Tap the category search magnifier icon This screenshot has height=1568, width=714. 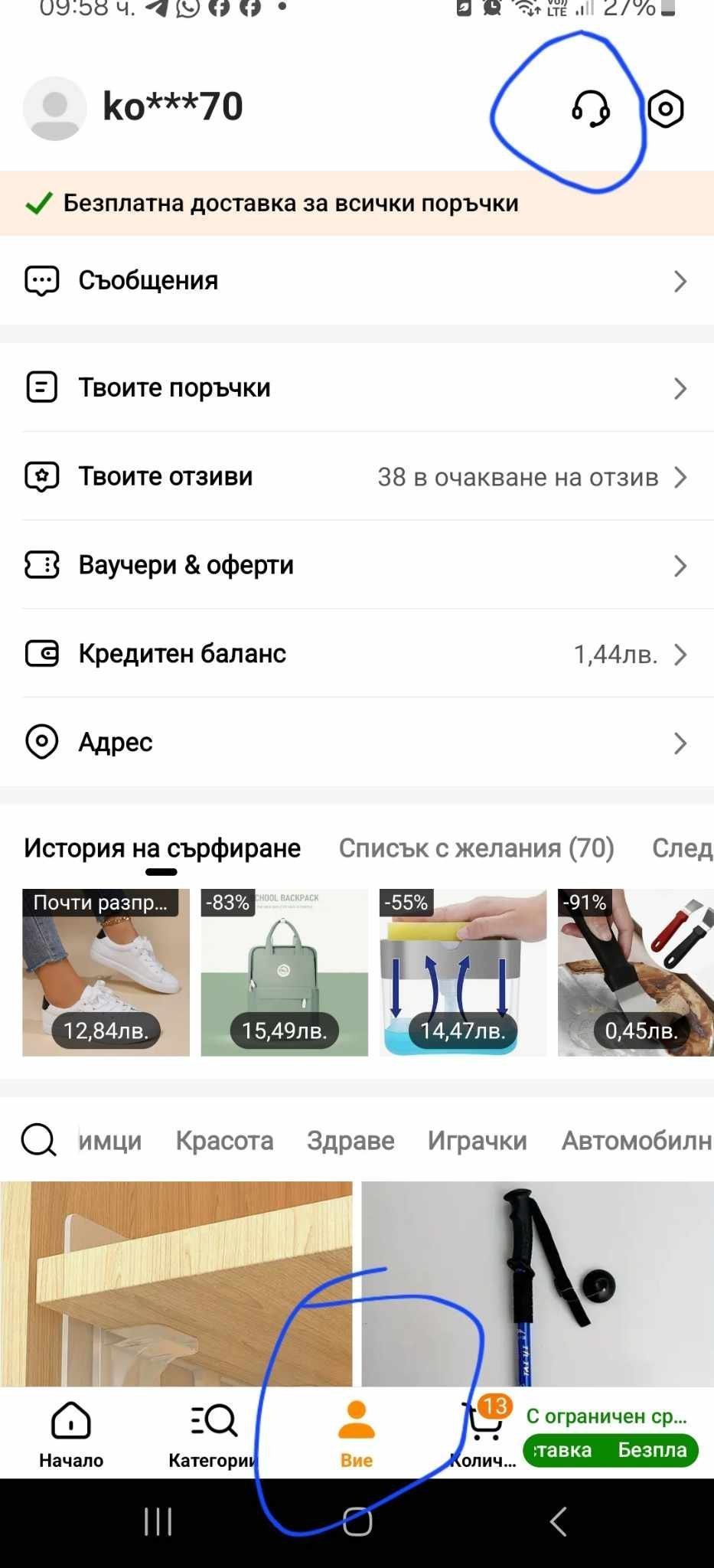[x=38, y=1140]
